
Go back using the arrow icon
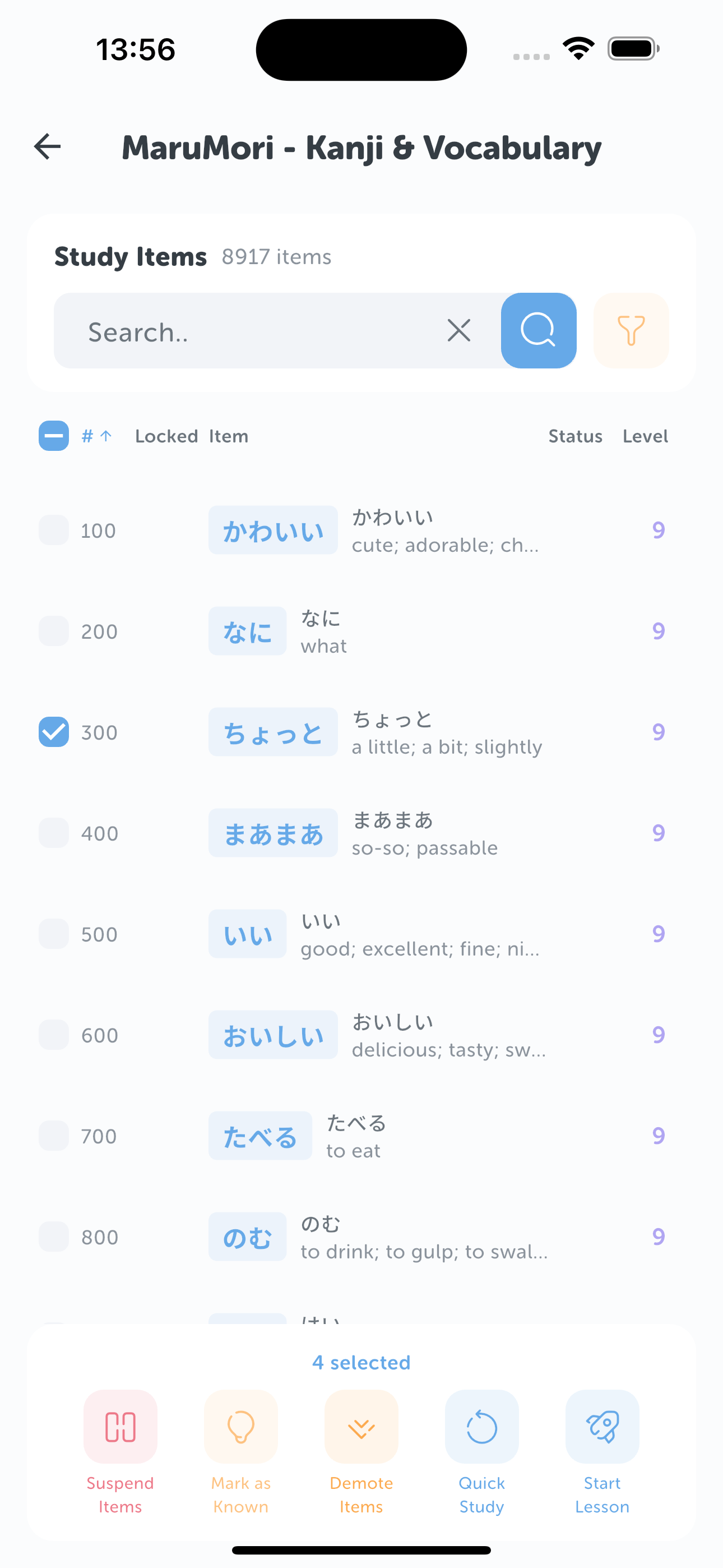(x=48, y=147)
